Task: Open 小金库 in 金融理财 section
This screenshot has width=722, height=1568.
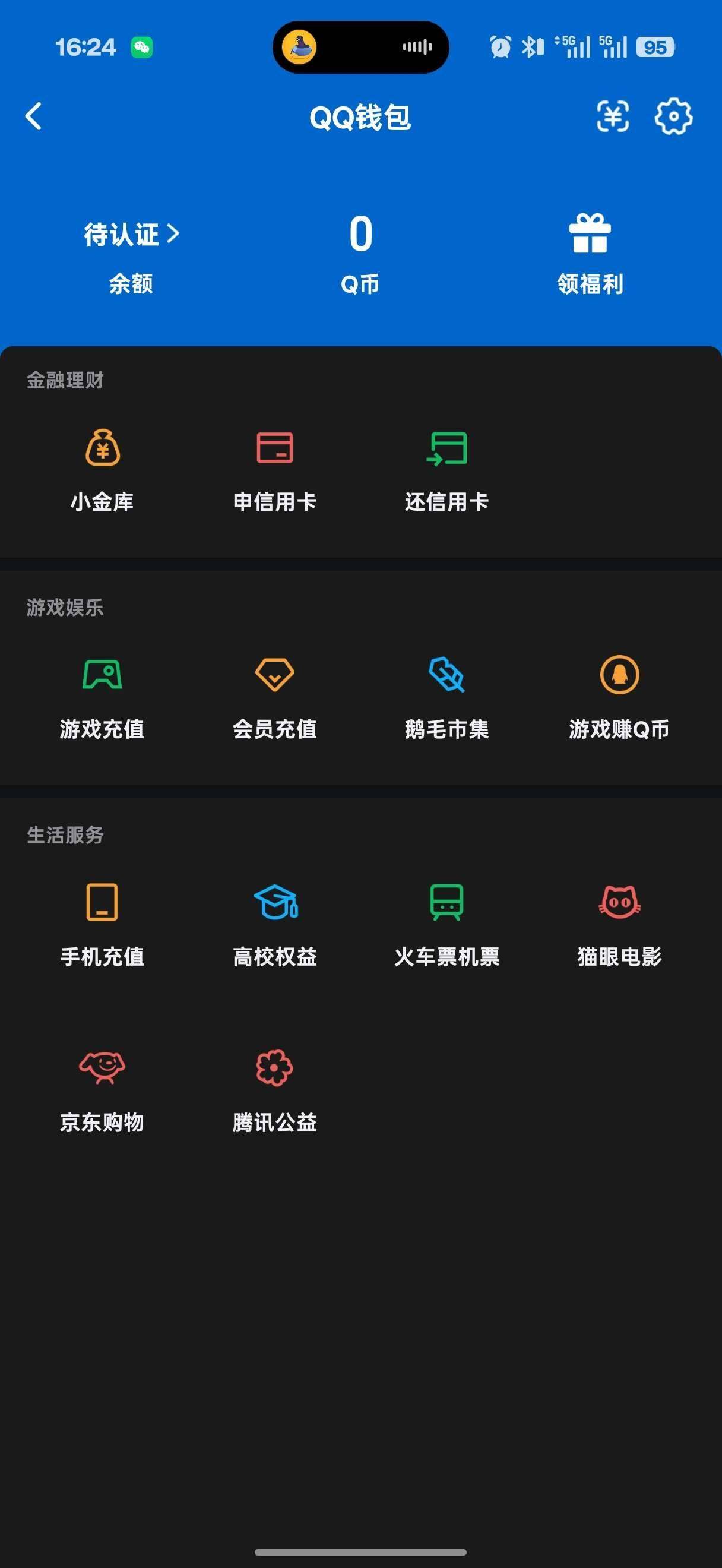Action: click(102, 469)
